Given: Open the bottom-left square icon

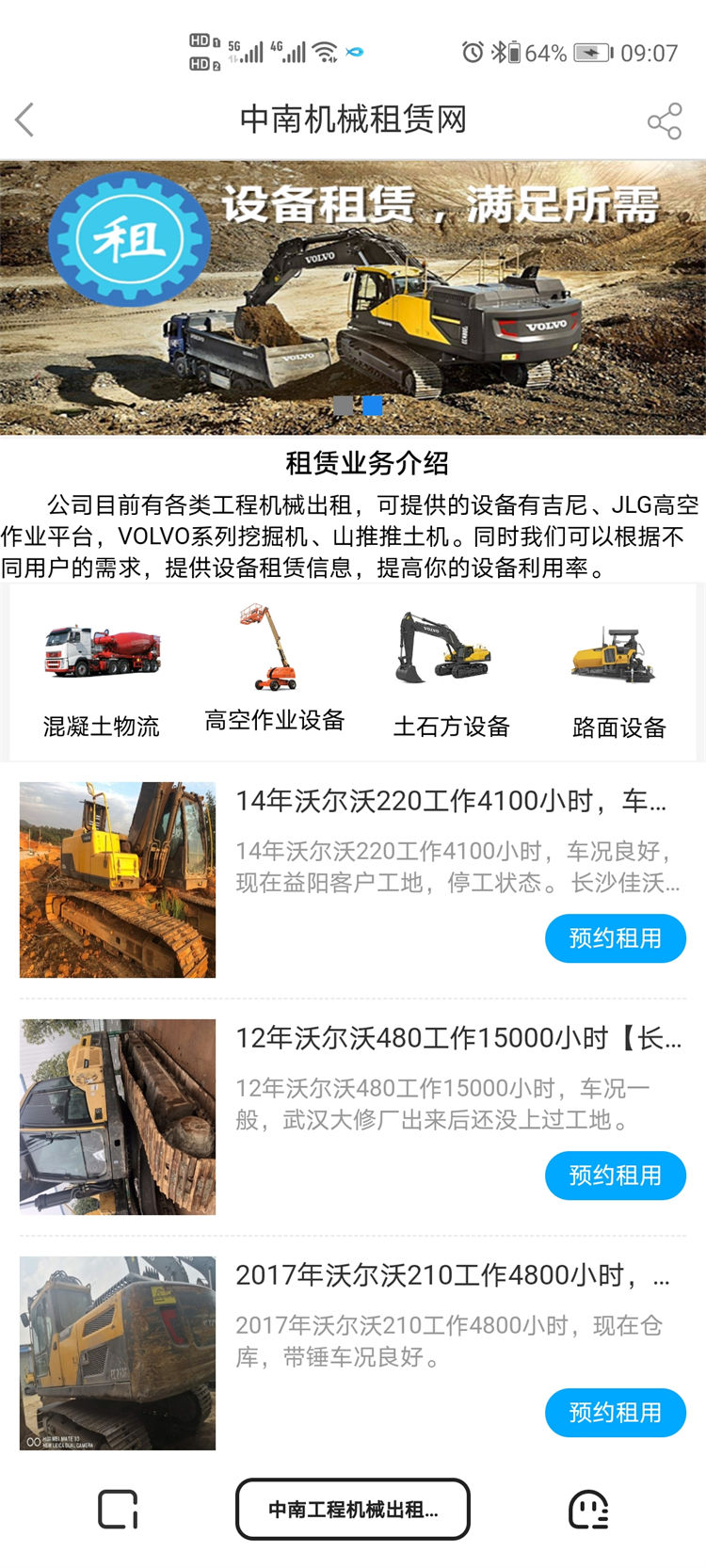Looking at the screenshot, I should tap(119, 1510).
